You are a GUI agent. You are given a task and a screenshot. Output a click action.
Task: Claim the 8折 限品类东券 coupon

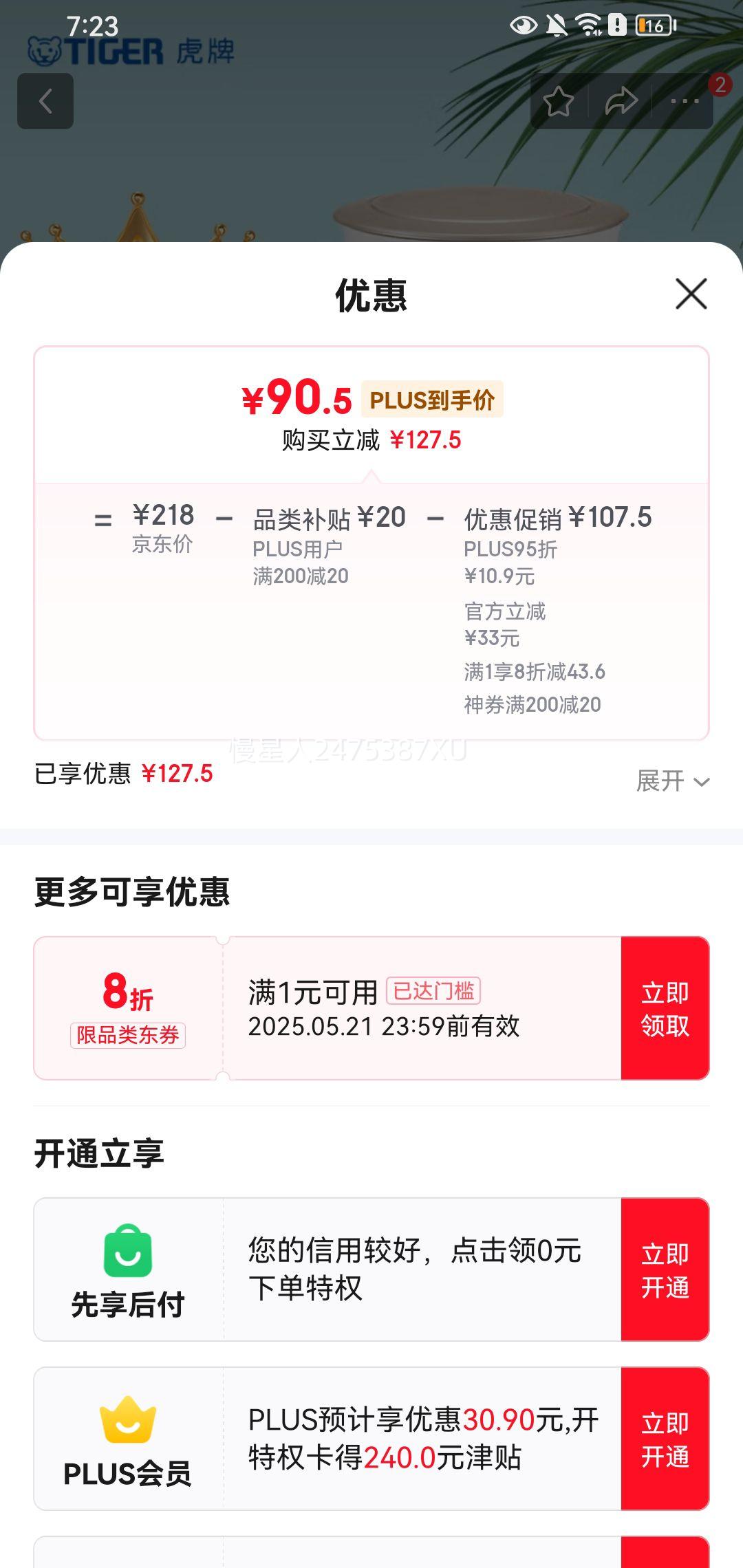(665, 1008)
